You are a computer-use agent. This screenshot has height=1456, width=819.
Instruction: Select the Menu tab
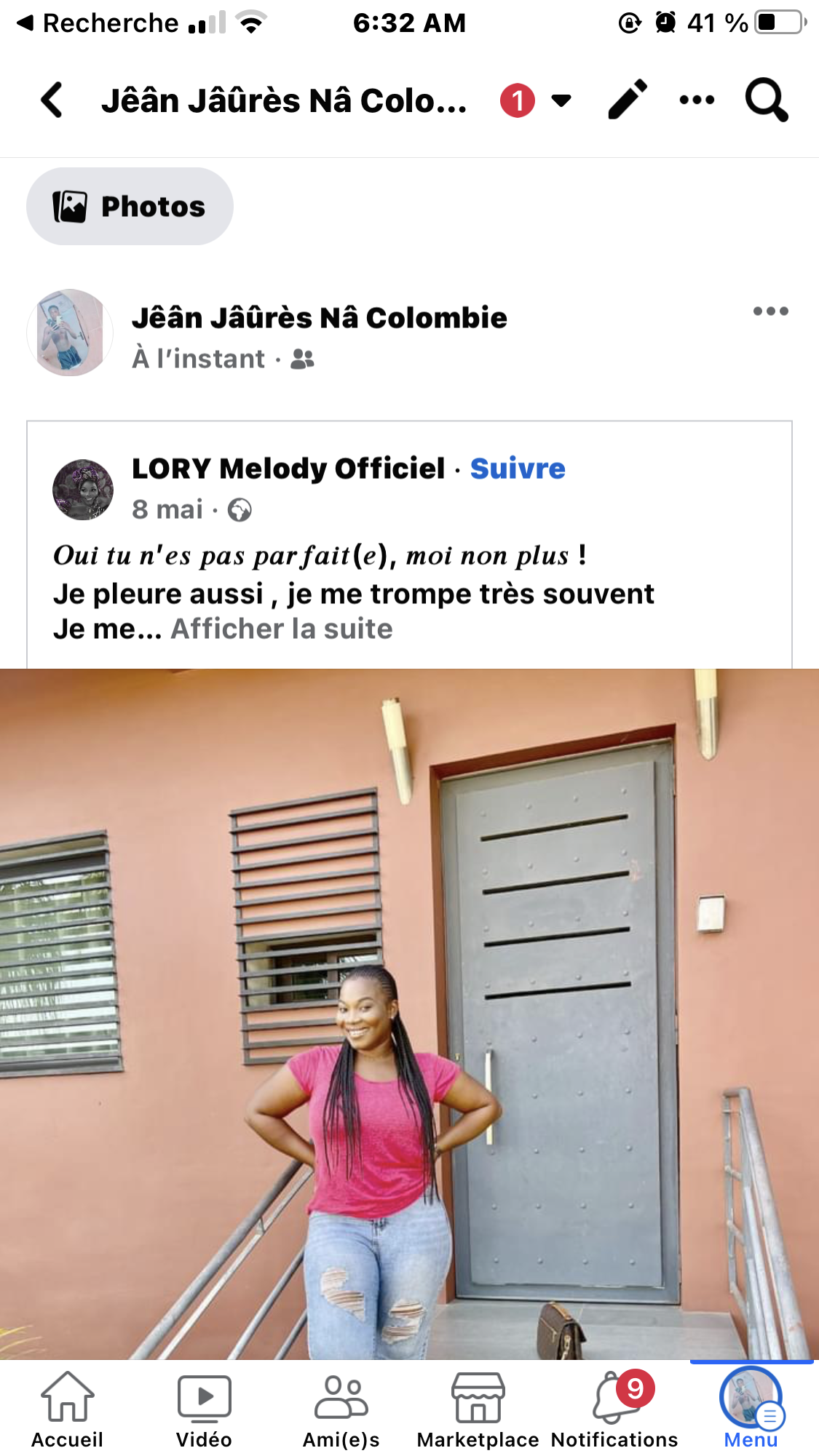751,1408
